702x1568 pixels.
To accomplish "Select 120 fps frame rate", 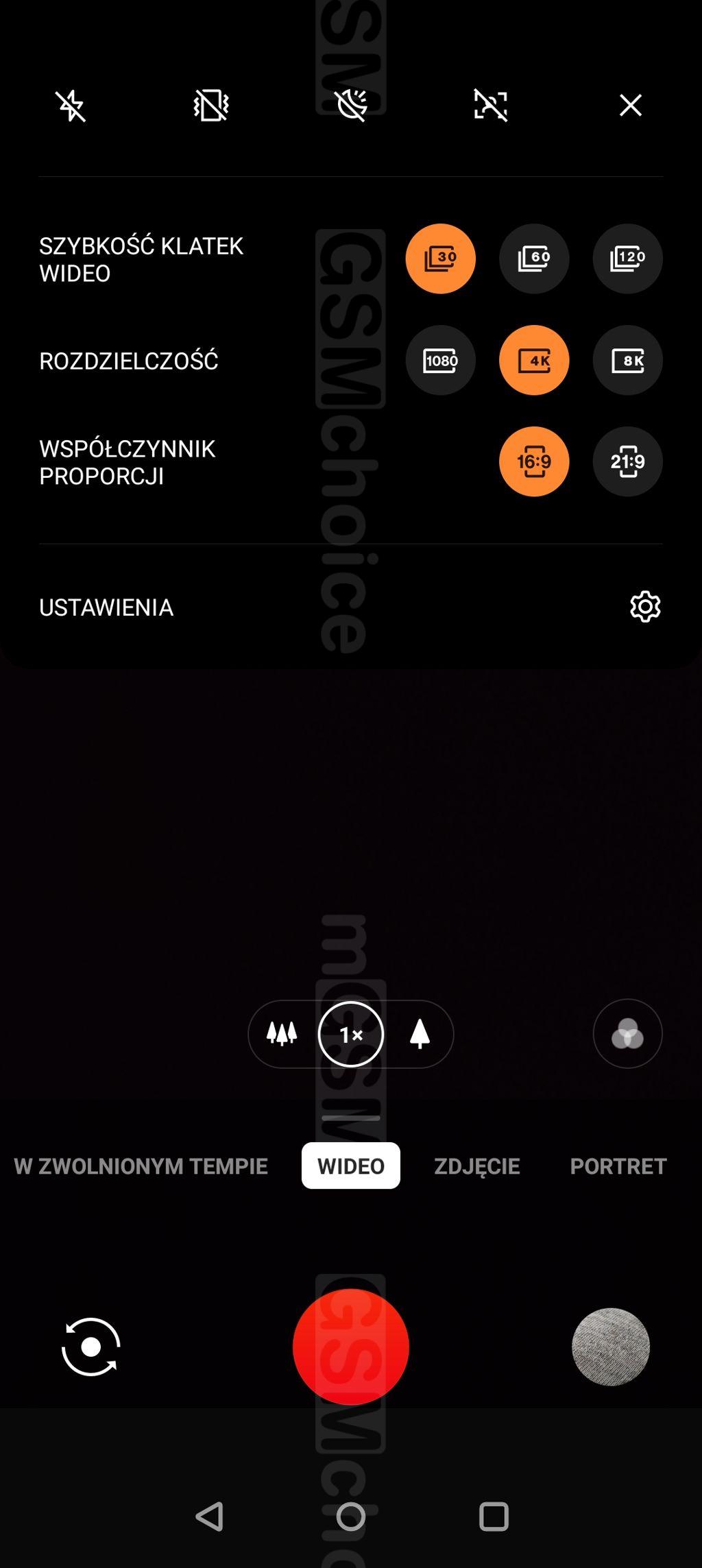I will pos(627,258).
